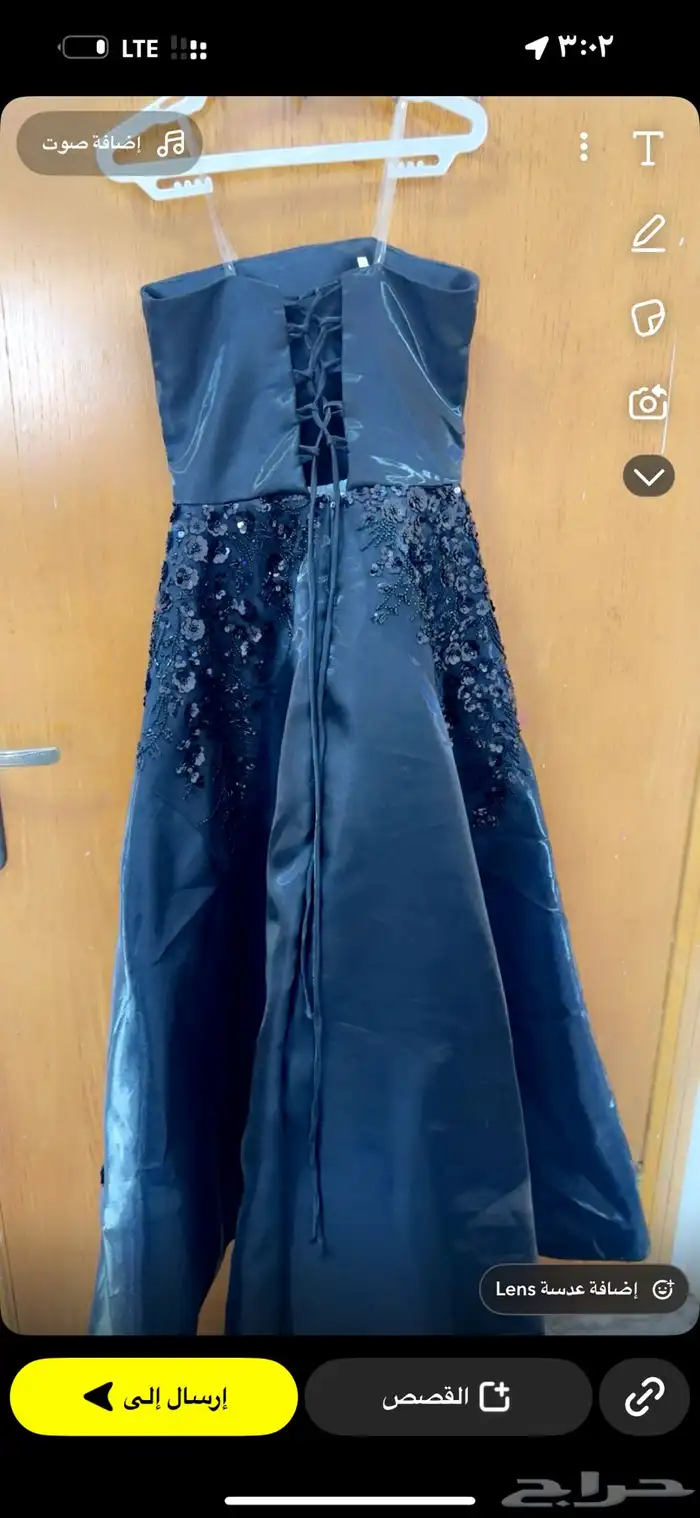Tap the add sound button
The width and height of the screenshot is (700, 1518).
tap(111, 143)
